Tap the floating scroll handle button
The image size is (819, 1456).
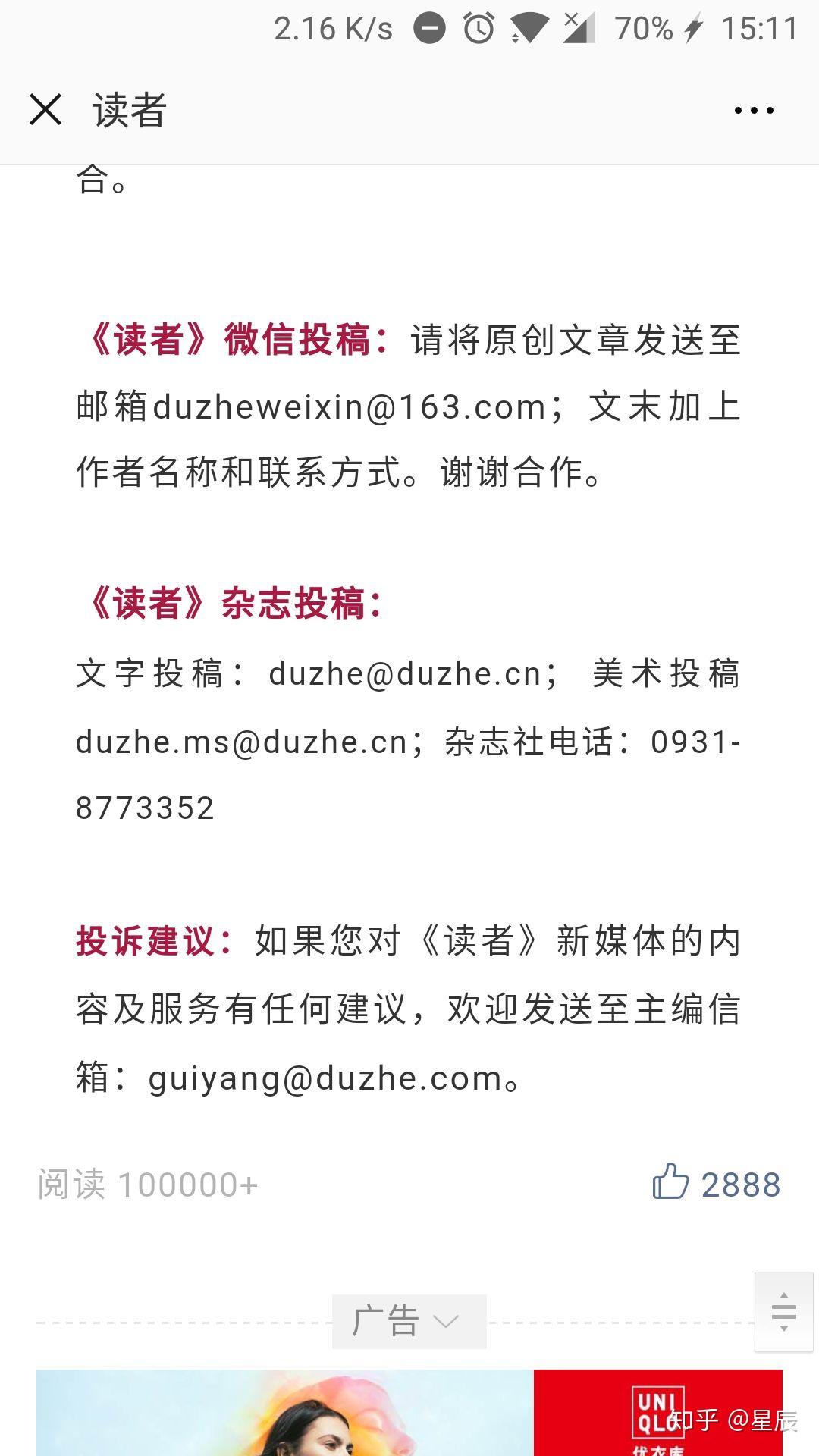[783, 1312]
